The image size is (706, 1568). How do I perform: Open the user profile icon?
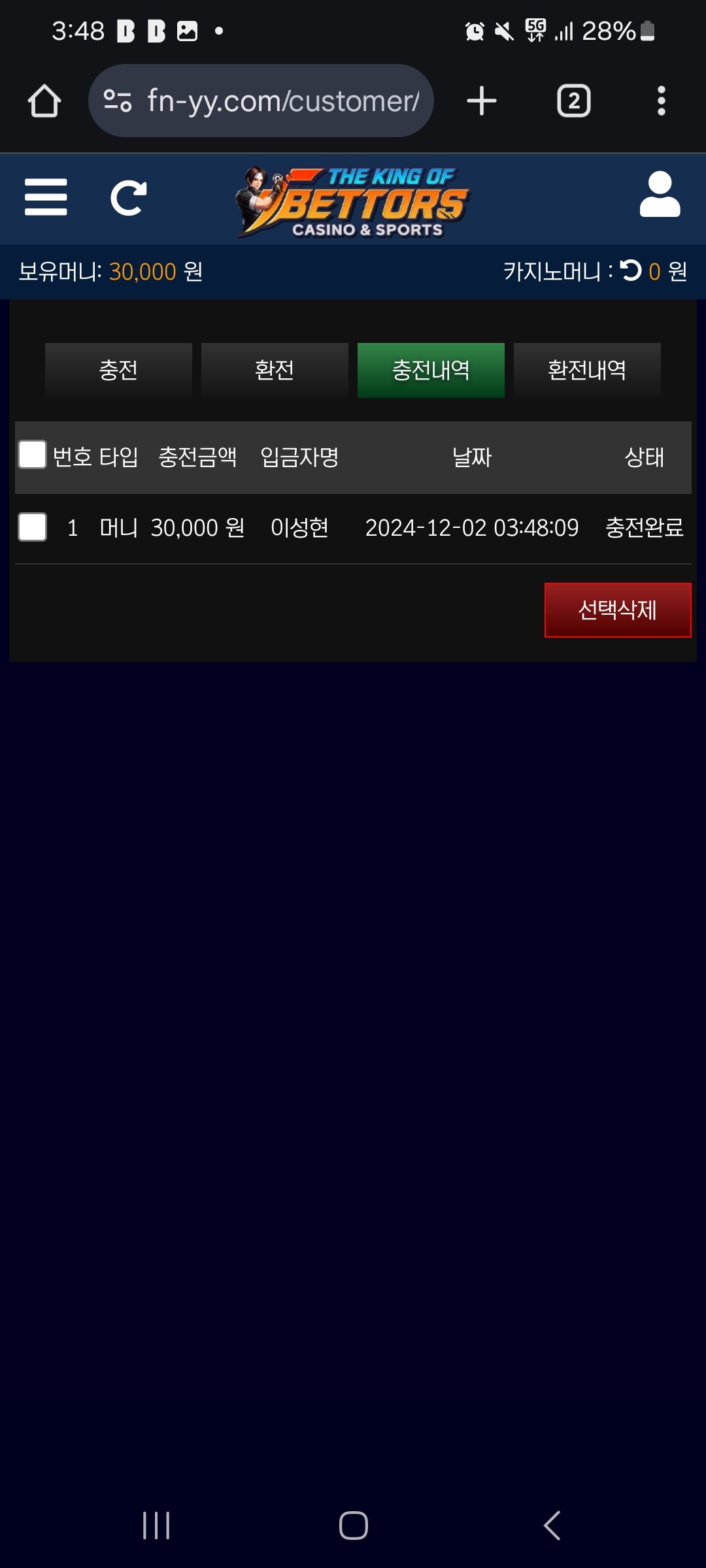coord(660,195)
